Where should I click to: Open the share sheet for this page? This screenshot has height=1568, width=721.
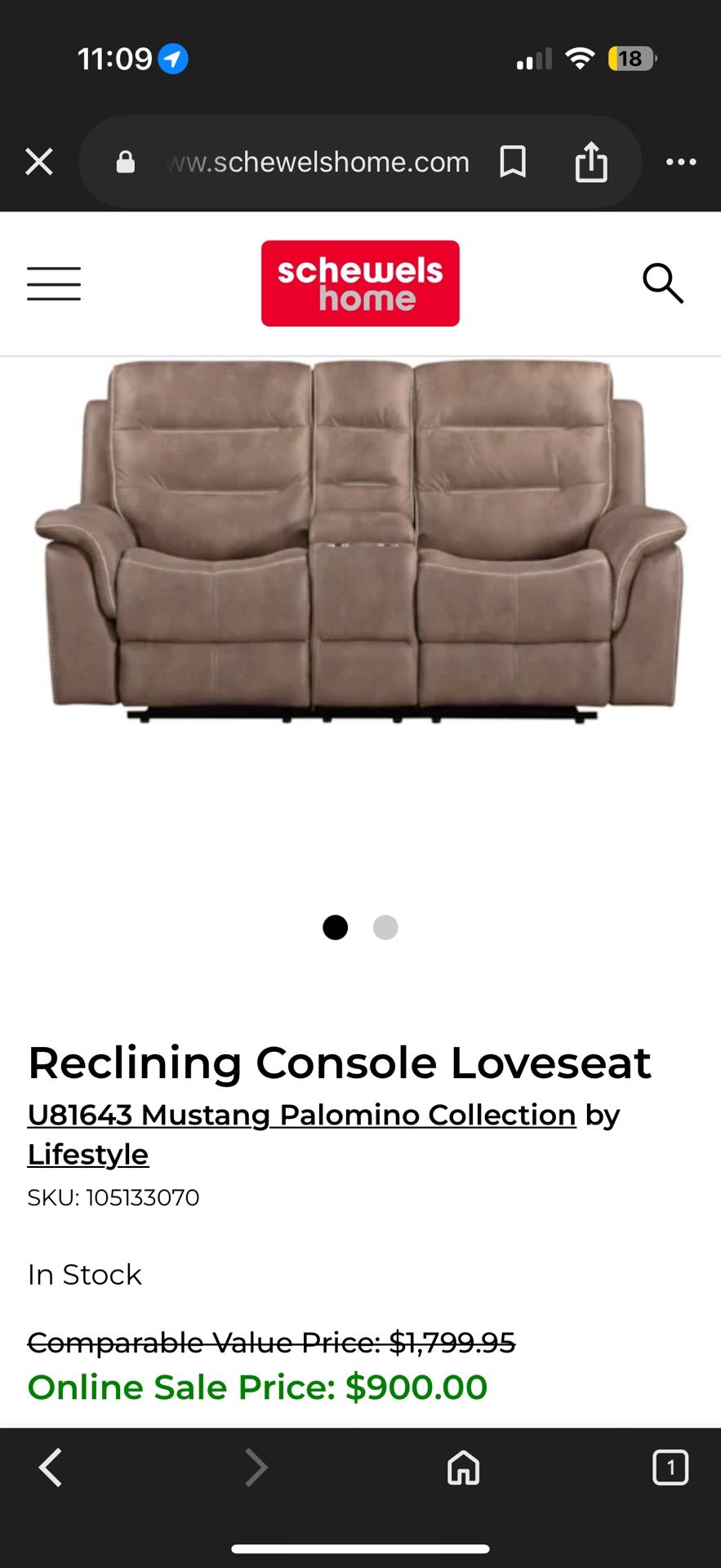pos(591,162)
